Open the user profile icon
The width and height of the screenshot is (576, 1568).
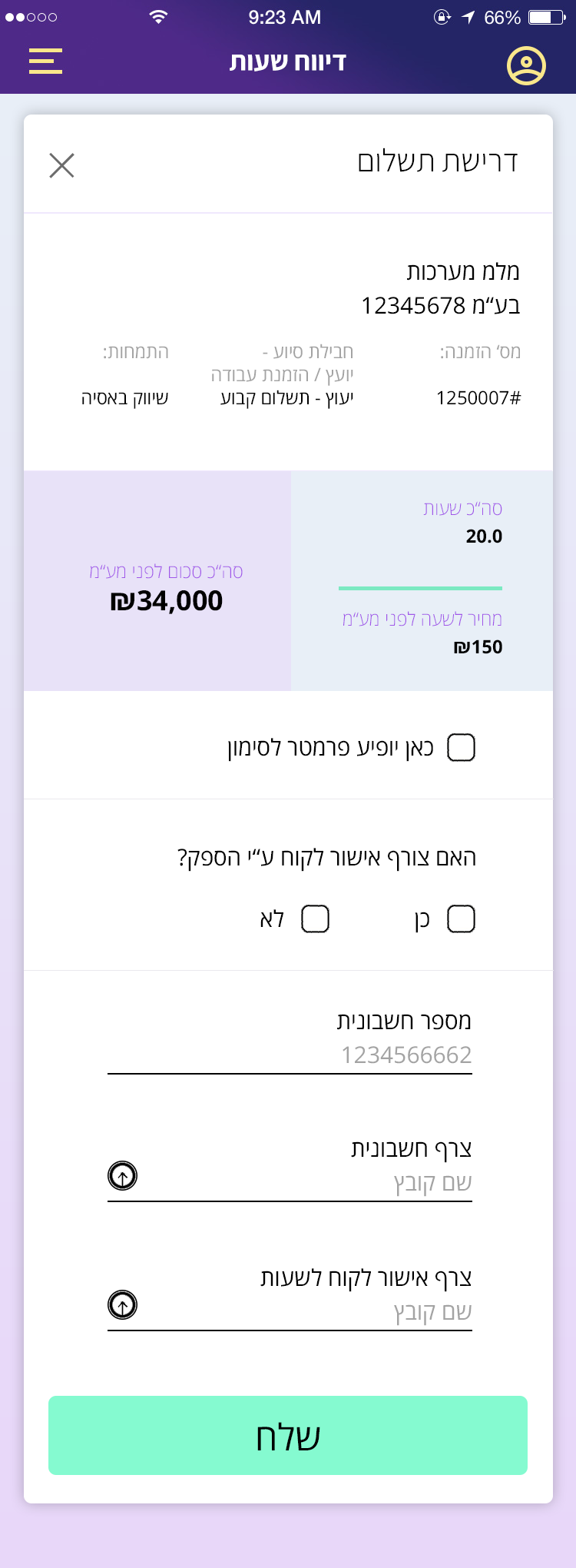(526, 65)
